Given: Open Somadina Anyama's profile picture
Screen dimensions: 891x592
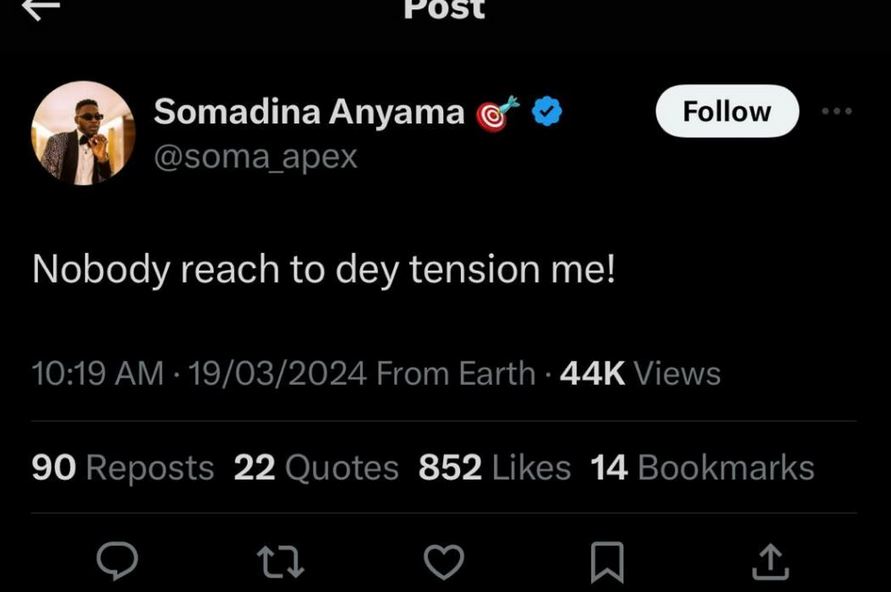Looking at the screenshot, I should (83, 133).
